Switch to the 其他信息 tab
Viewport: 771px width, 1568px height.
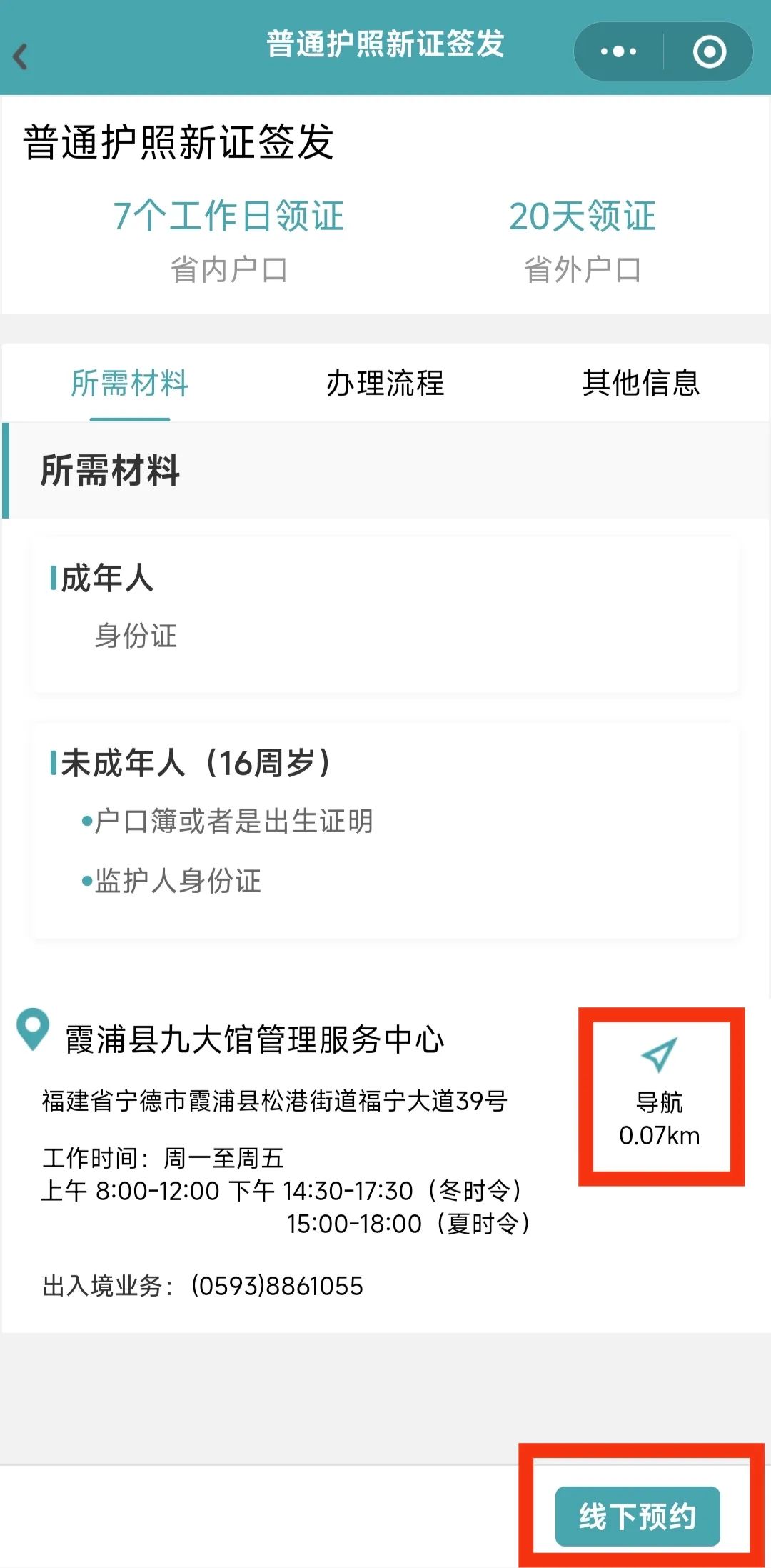pos(640,384)
